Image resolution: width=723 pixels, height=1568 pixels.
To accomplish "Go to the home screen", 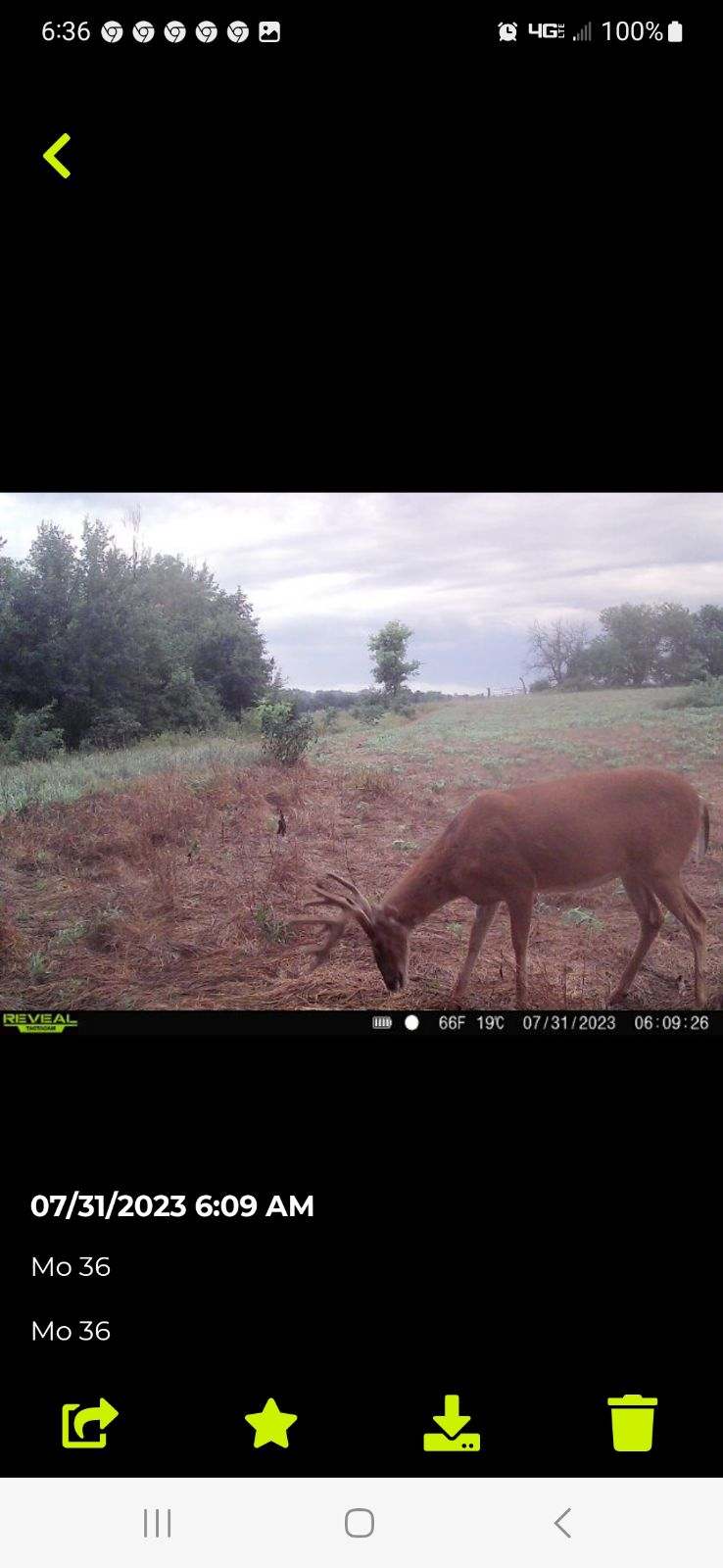I will pos(360,1523).
